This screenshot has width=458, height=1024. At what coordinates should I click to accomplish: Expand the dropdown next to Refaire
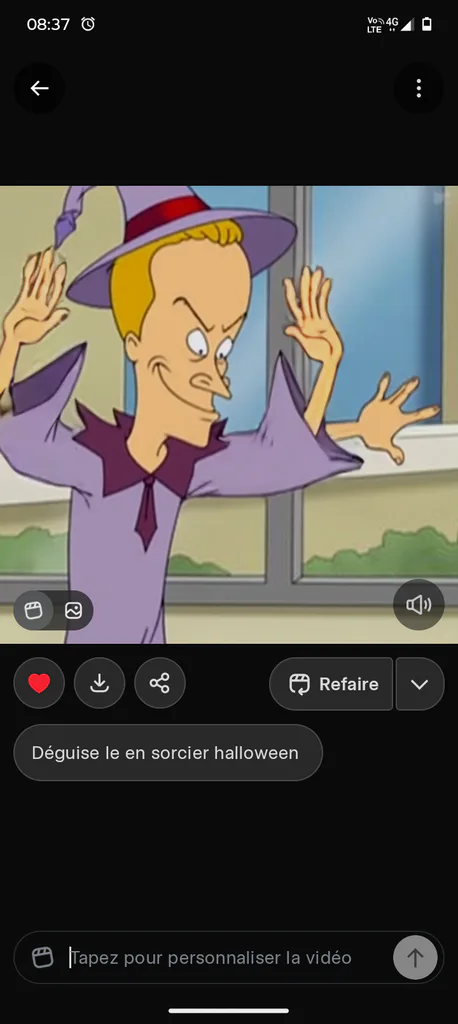click(419, 684)
